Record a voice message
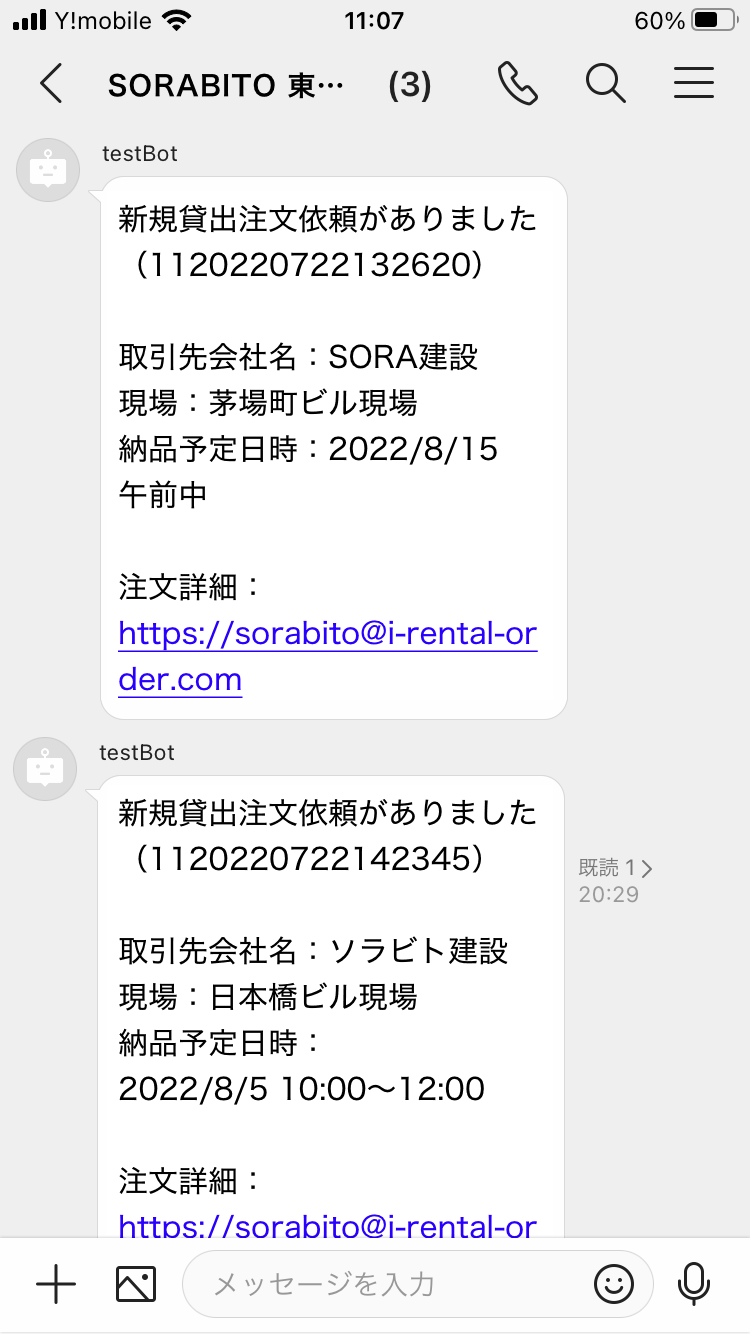The width and height of the screenshot is (750, 1334). tap(693, 1284)
